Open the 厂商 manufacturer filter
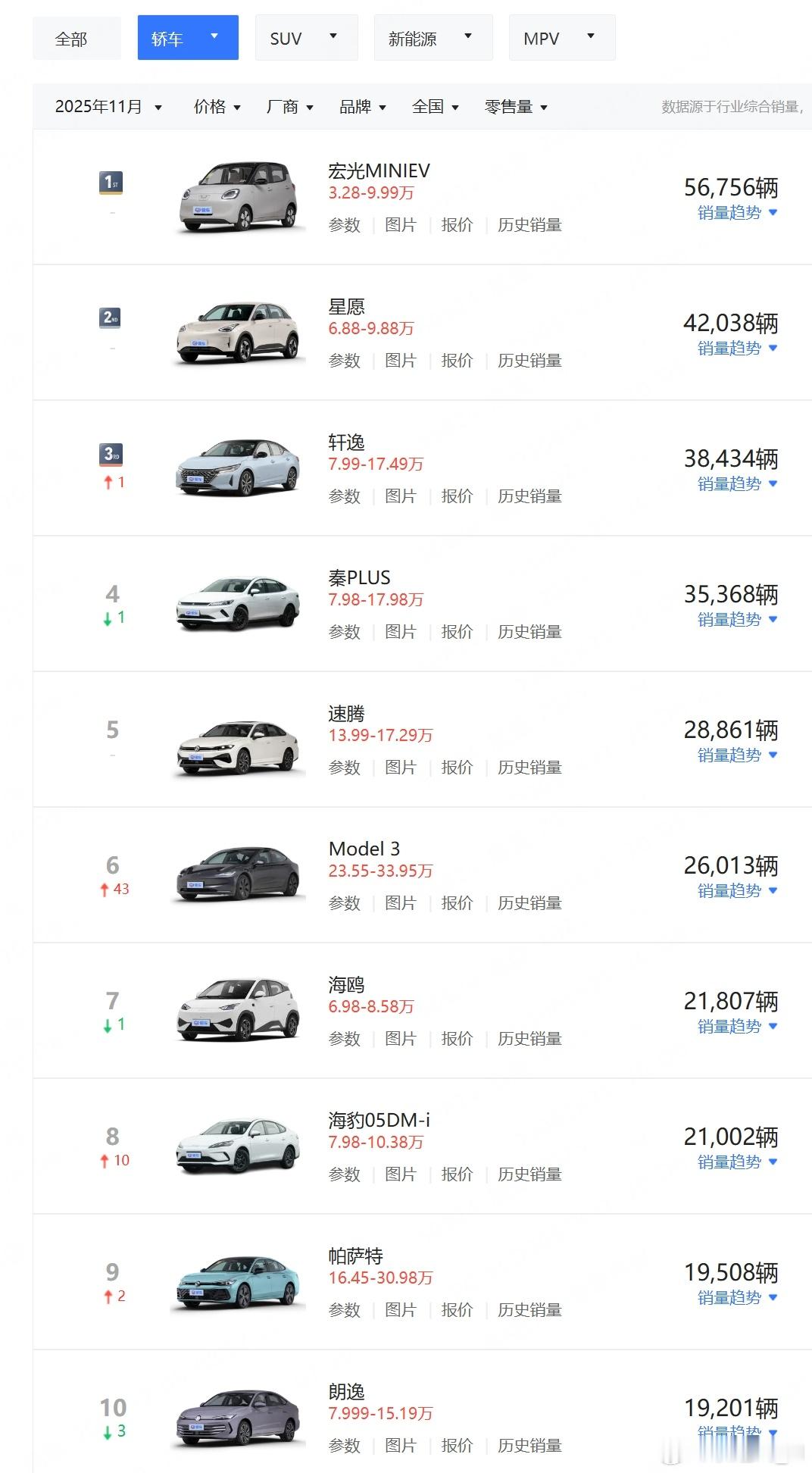Viewport: 812px width, 1473px height. click(290, 107)
